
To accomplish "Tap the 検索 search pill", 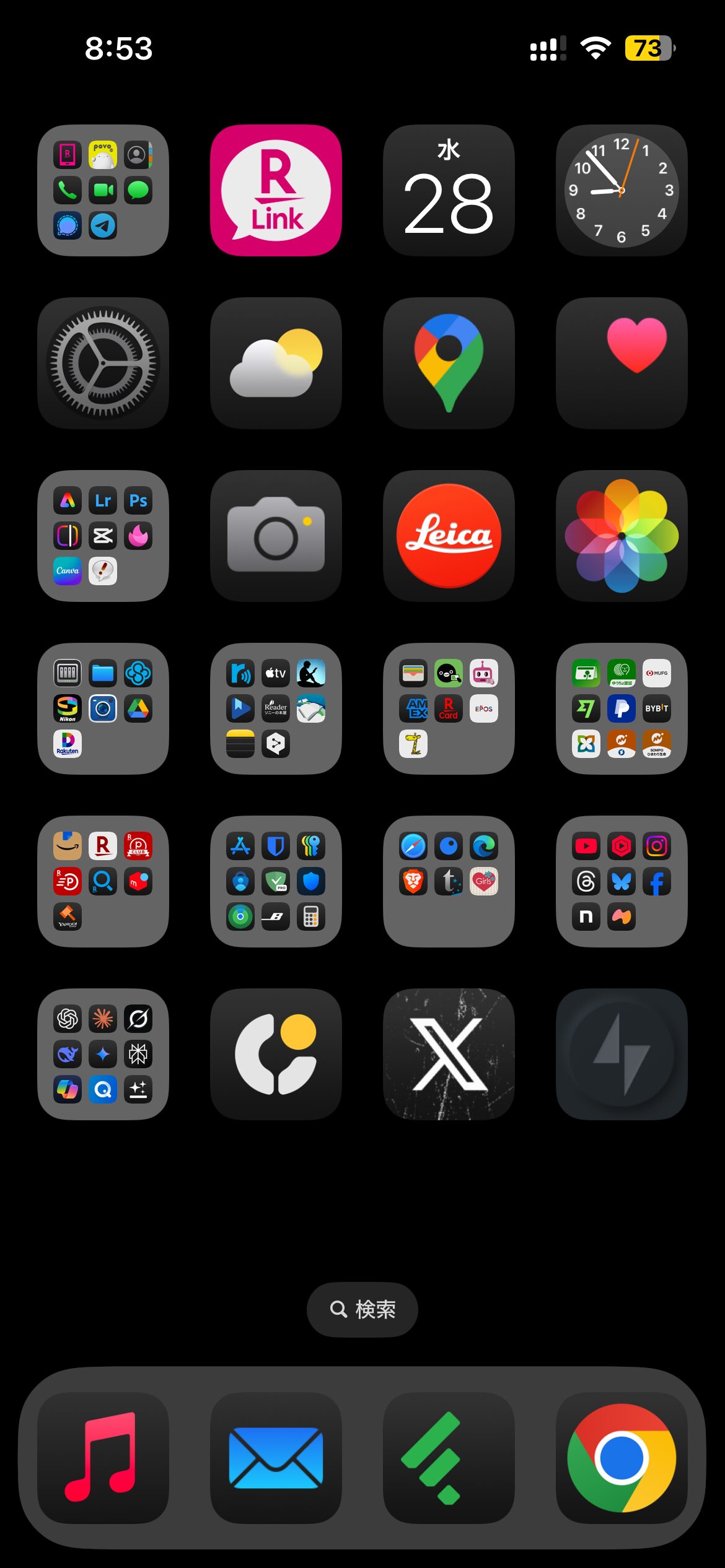I will tap(362, 1309).
